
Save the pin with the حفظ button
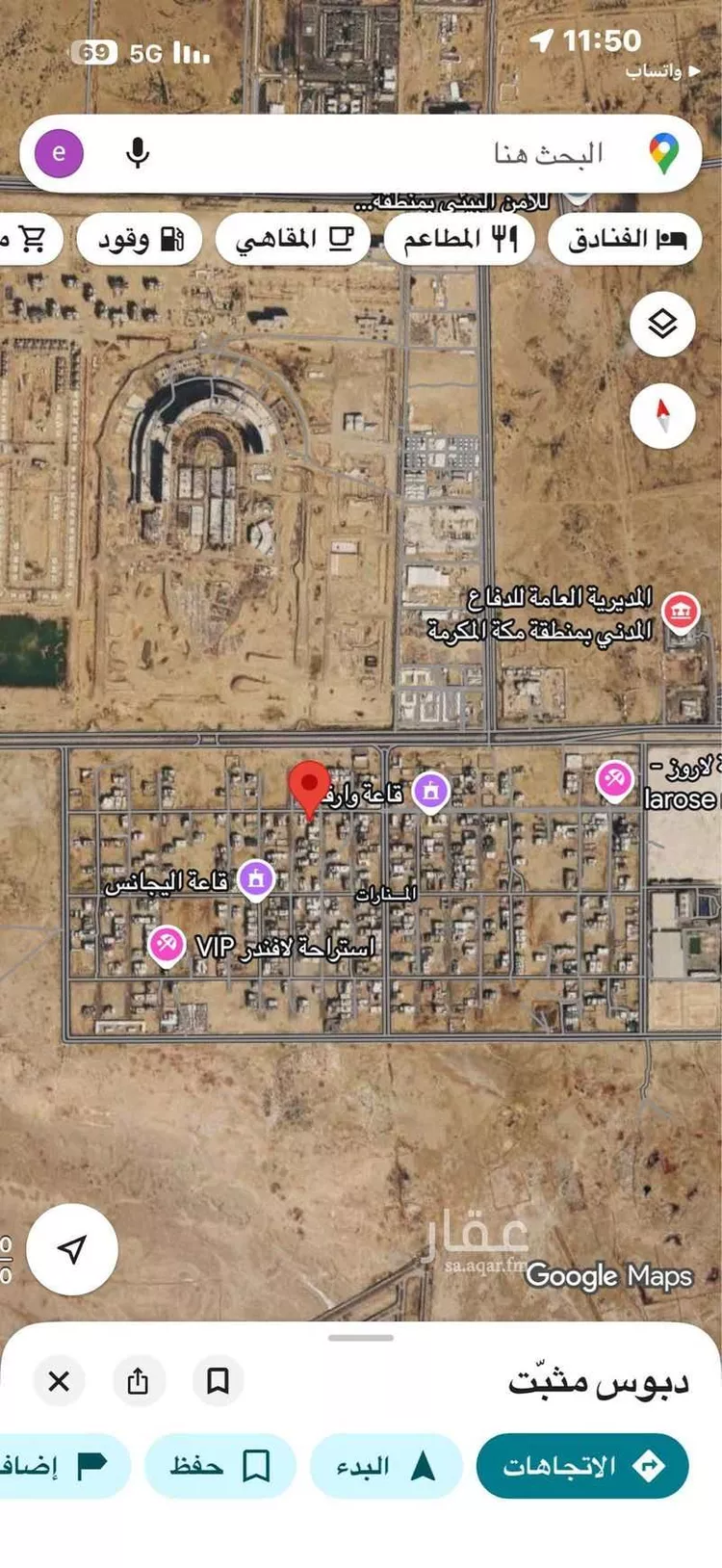point(219,1466)
